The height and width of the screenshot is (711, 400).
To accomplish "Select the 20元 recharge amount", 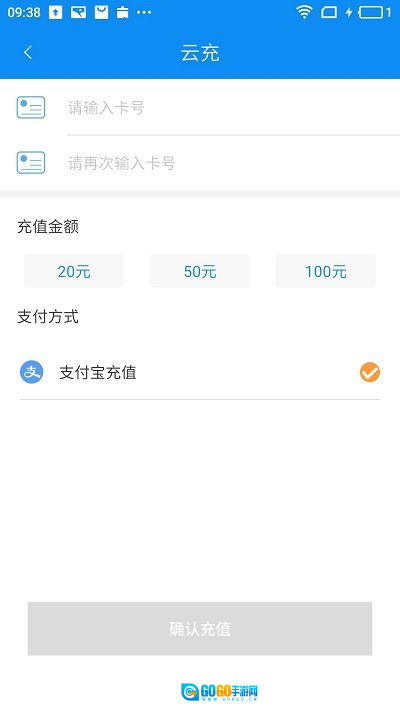I will [x=74, y=271].
